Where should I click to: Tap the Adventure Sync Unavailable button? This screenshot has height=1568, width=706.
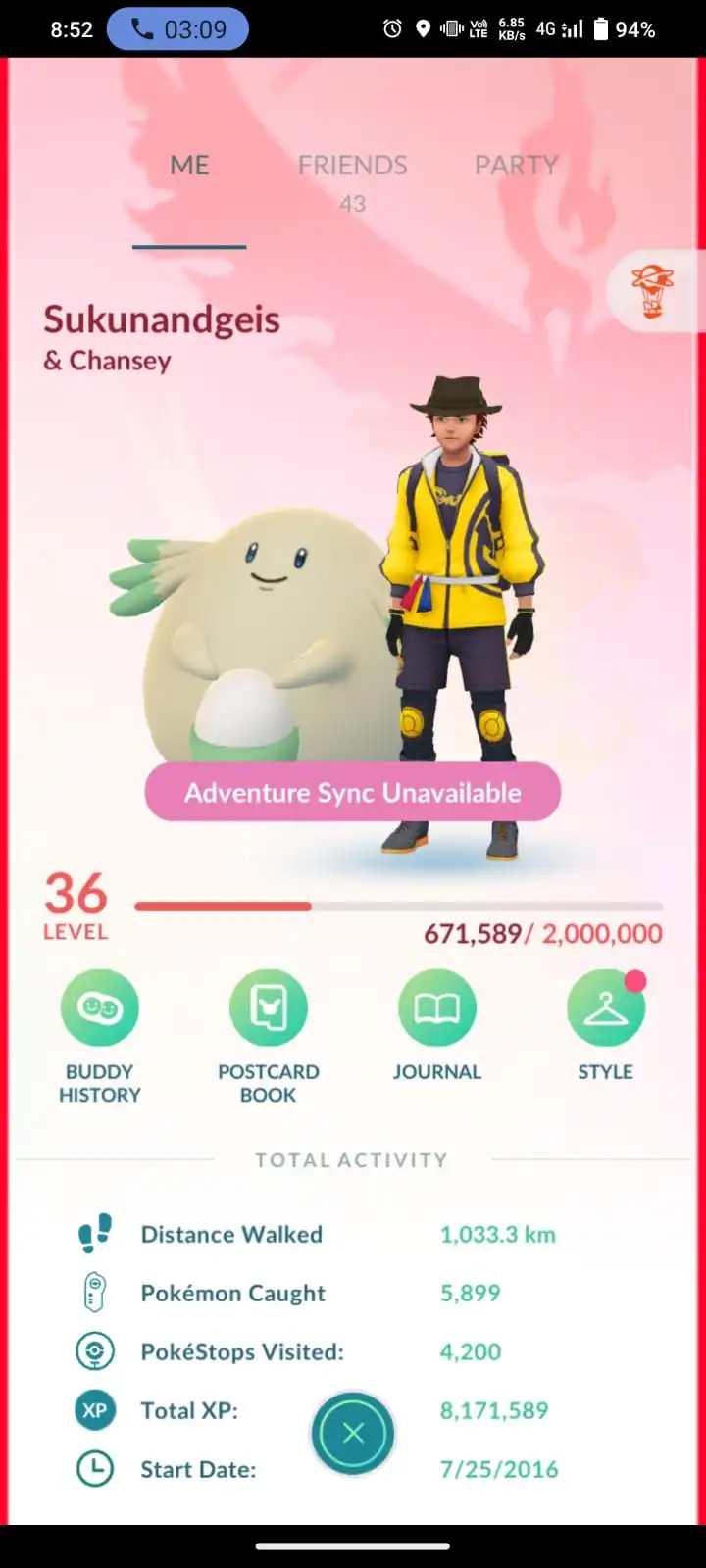[353, 792]
